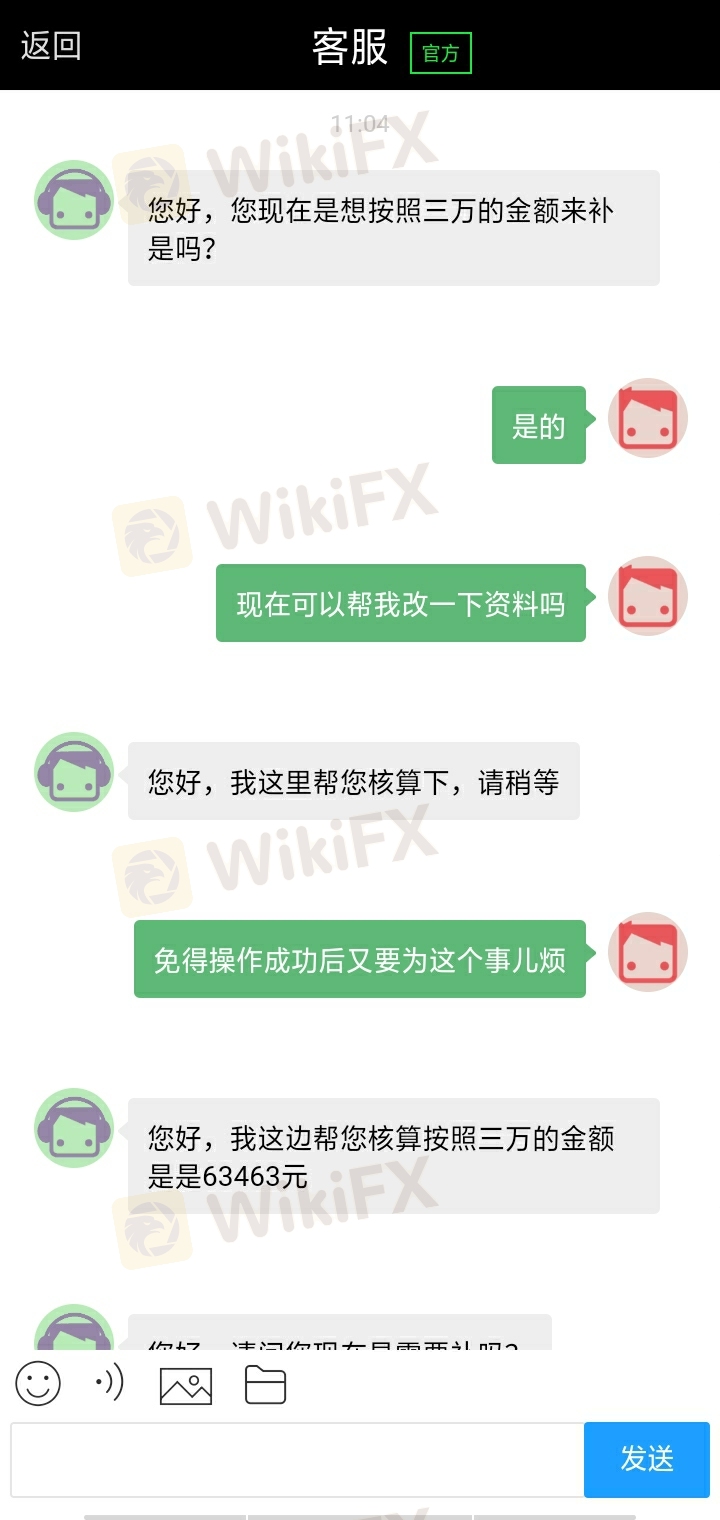Tap the voice message icon
Screen dimensions: 720x1520
point(109,1383)
